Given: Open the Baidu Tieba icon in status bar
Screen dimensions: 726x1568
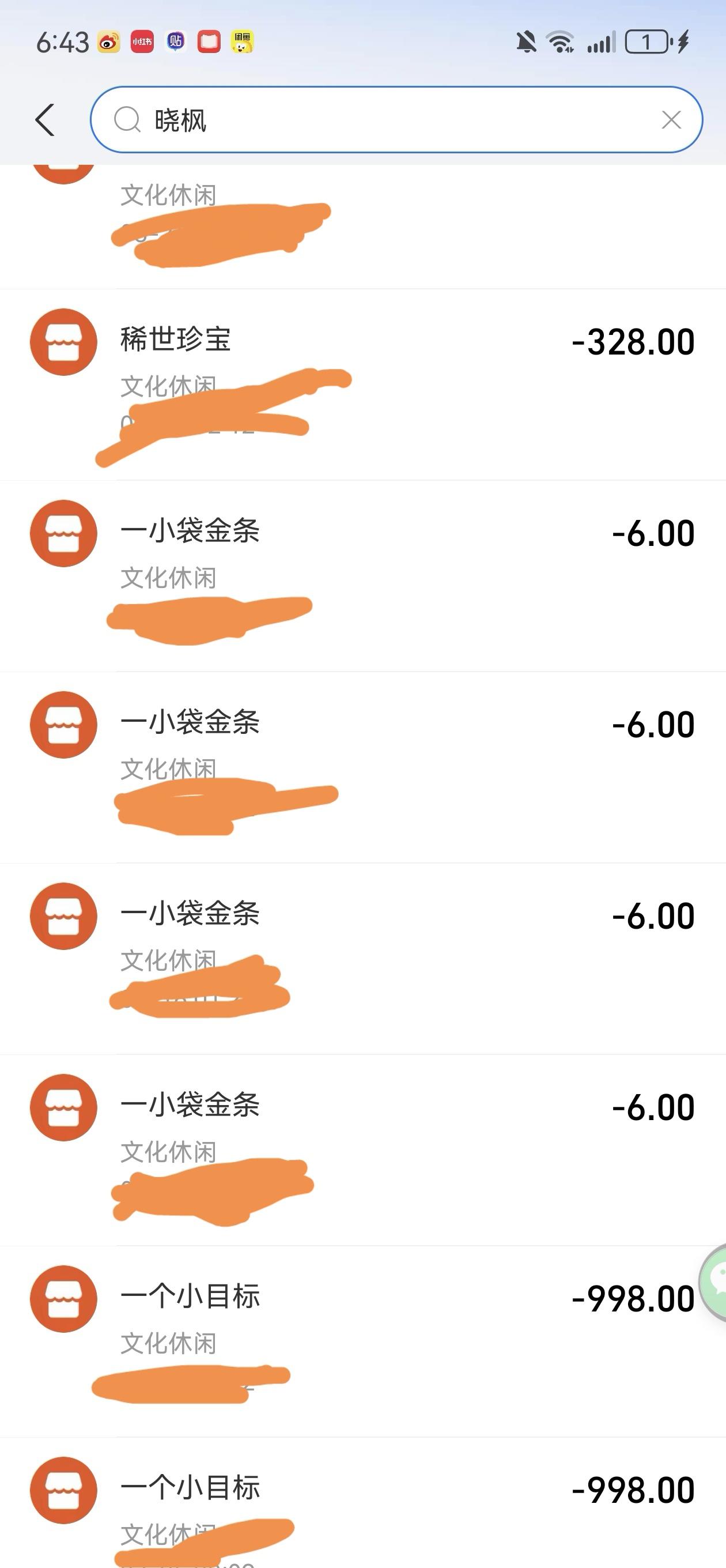Looking at the screenshot, I should coord(175,43).
